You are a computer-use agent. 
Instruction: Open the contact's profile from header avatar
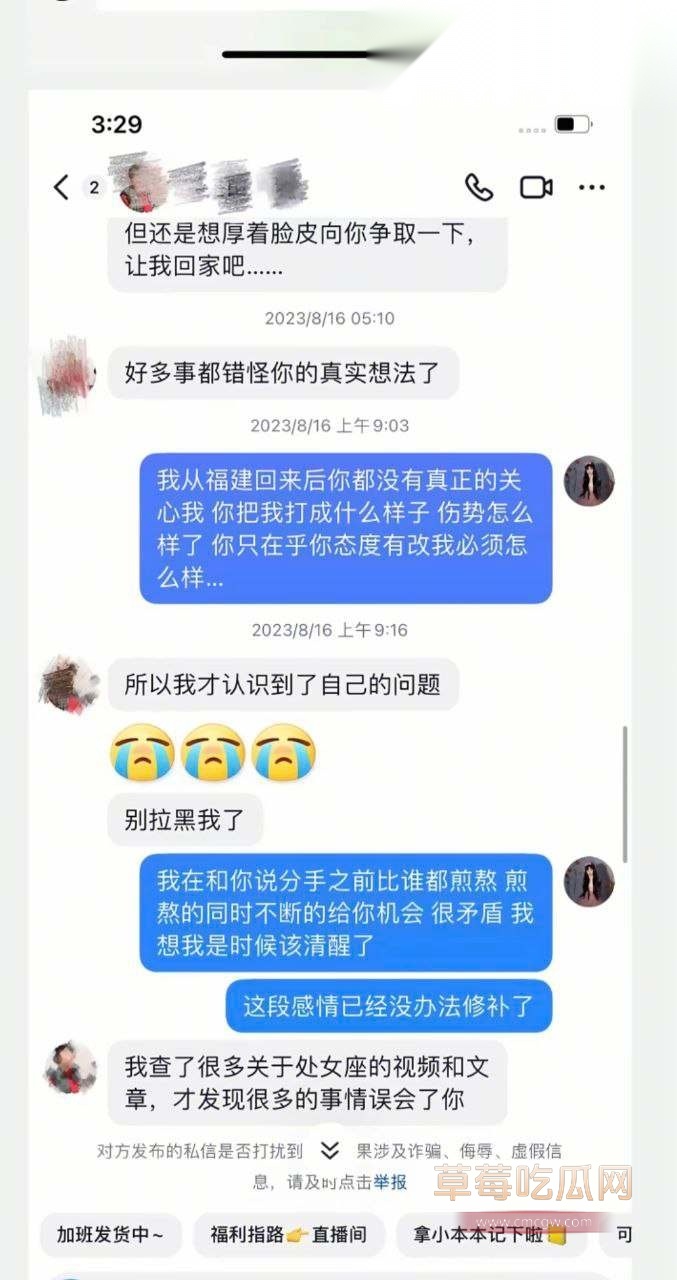click(138, 184)
